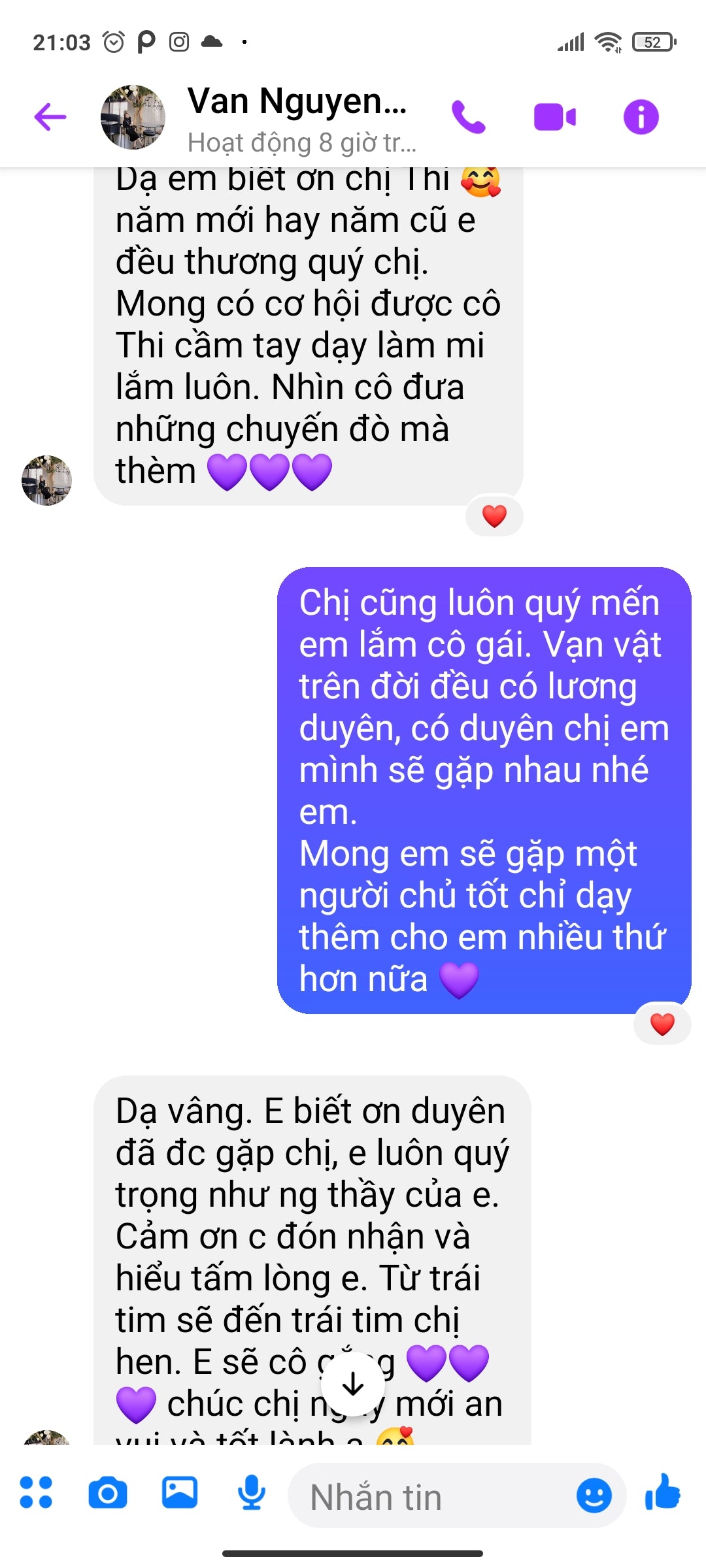The width and height of the screenshot is (706, 1568).
Task: Tap sender avatar beside message ending 'thèm'
Action: click(46, 480)
